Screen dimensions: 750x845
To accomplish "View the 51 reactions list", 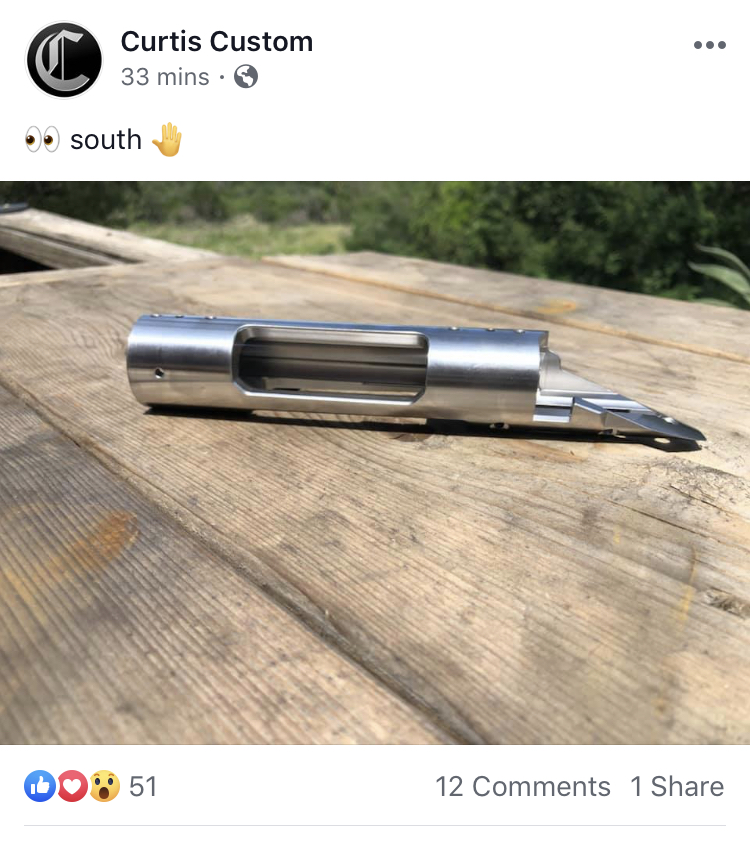I will 92,787.
